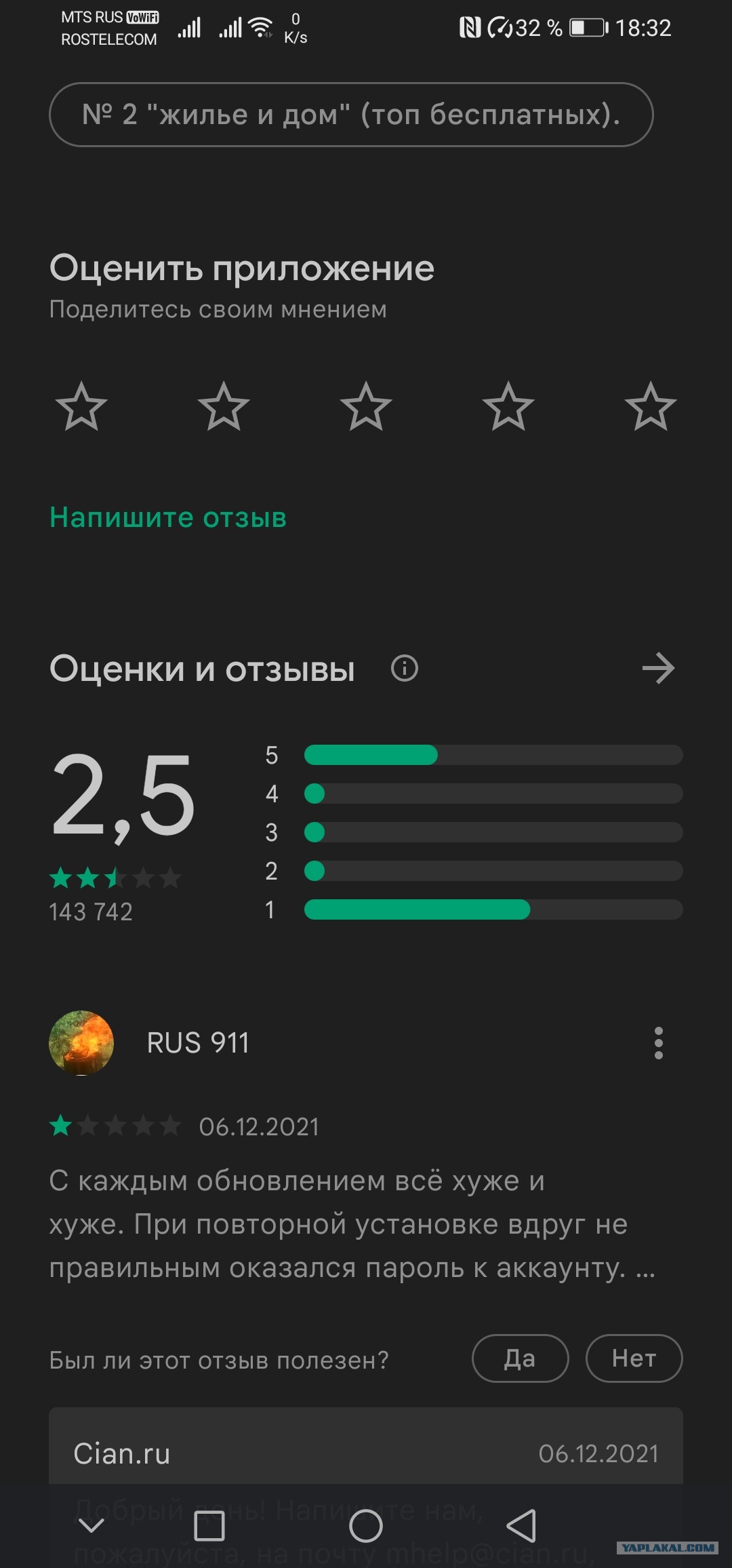Go back using the system navigation bar

tap(521, 1526)
